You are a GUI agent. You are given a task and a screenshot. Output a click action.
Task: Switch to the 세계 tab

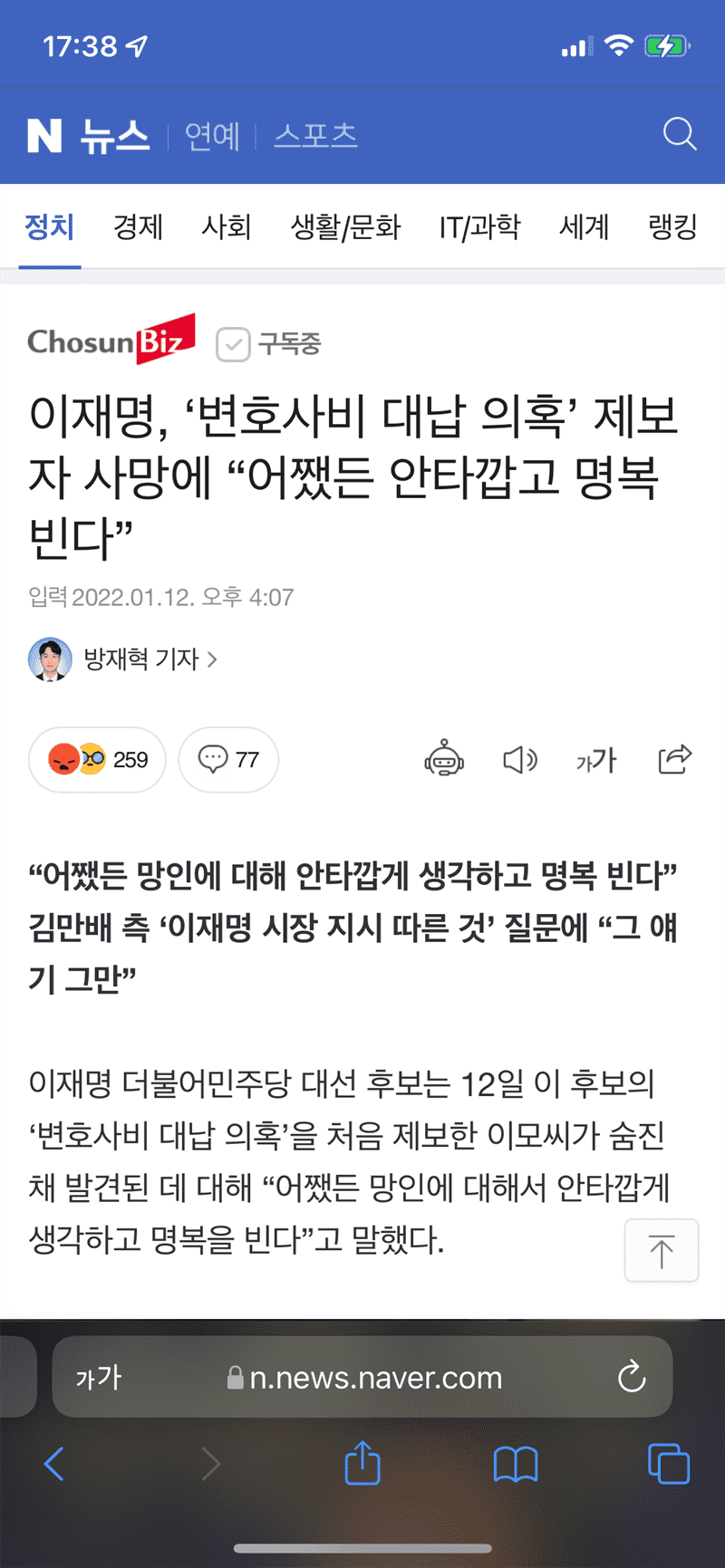point(584,226)
